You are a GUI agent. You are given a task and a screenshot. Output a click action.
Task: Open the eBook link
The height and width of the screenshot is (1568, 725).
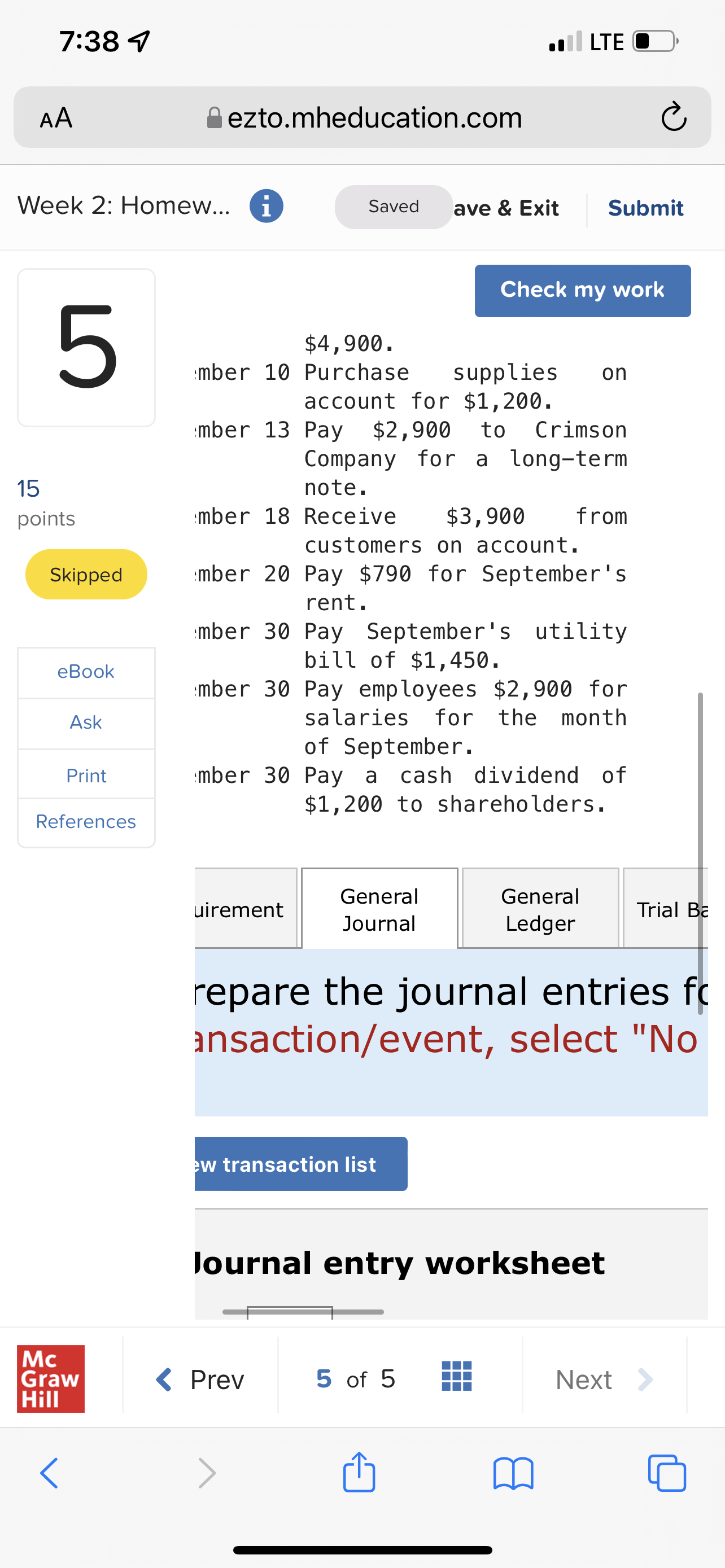point(86,671)
